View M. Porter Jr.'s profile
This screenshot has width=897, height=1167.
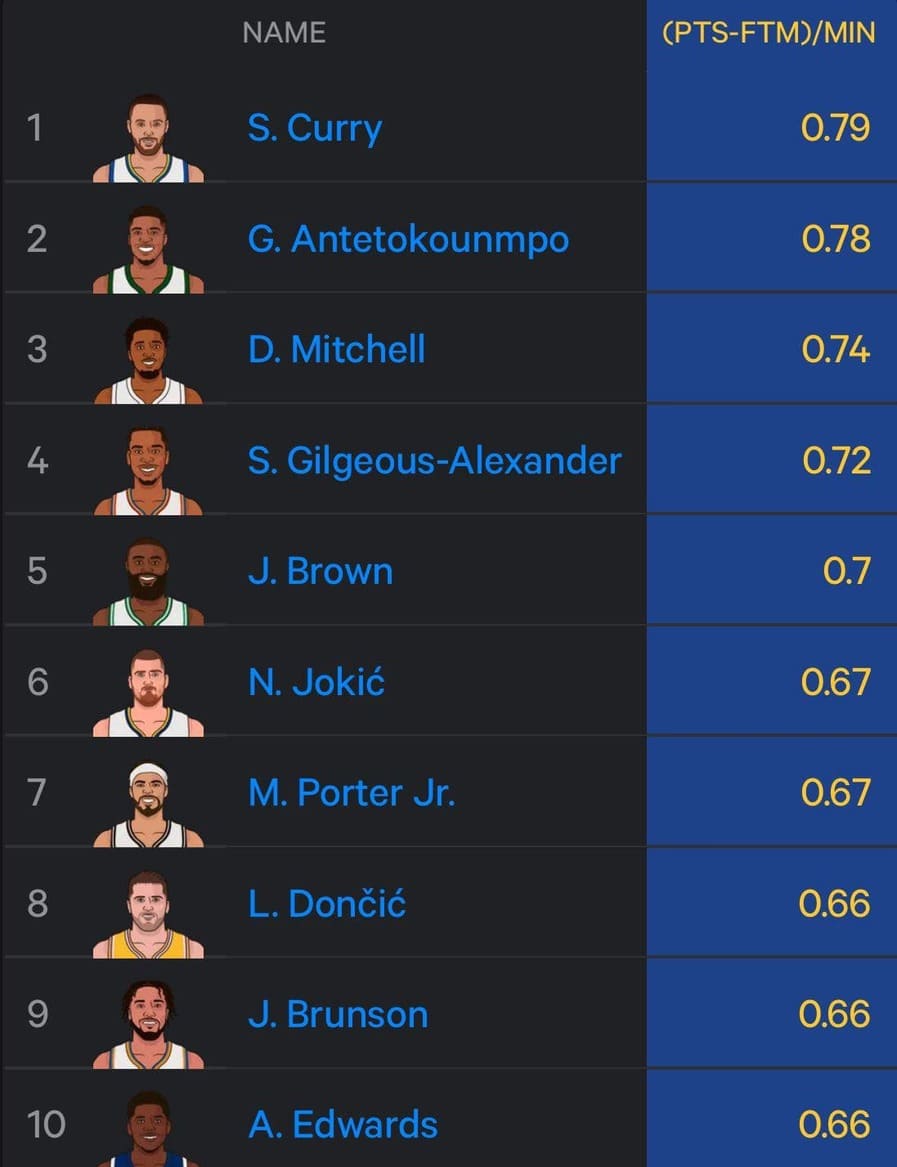pos(351,793)
